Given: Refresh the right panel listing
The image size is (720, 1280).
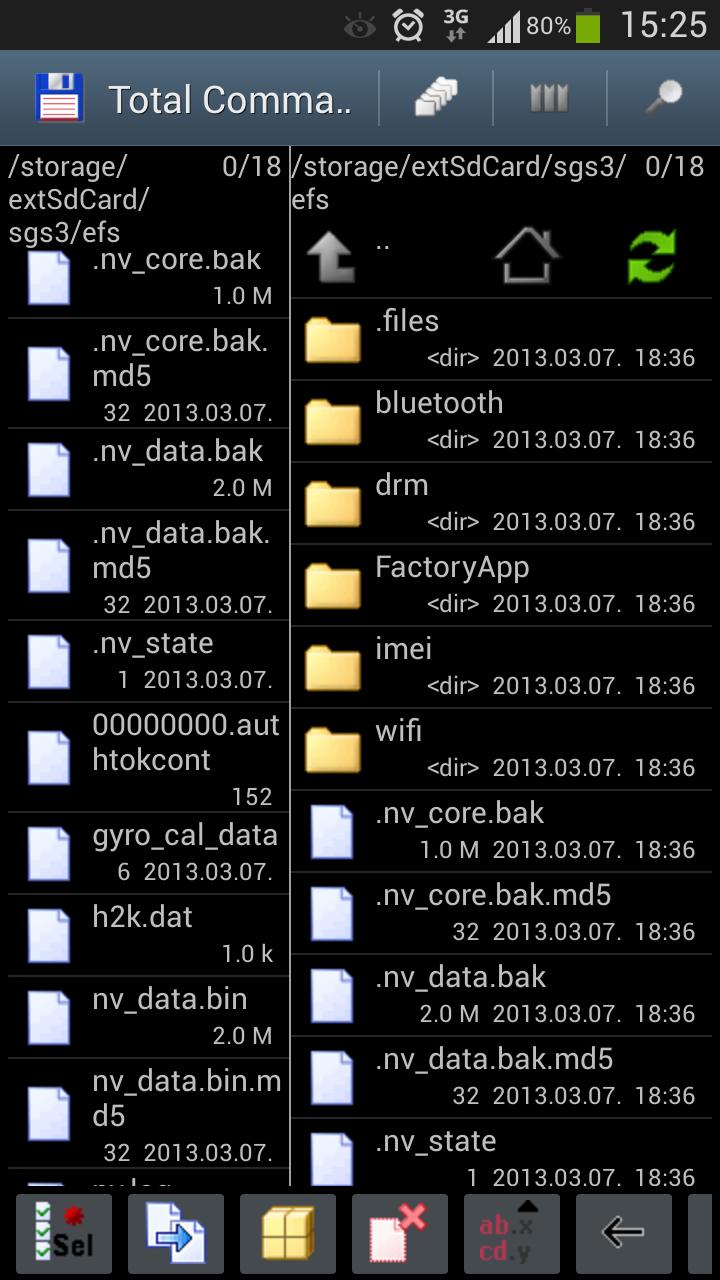Looking at the screenshot, I should [x=652, y=257].
